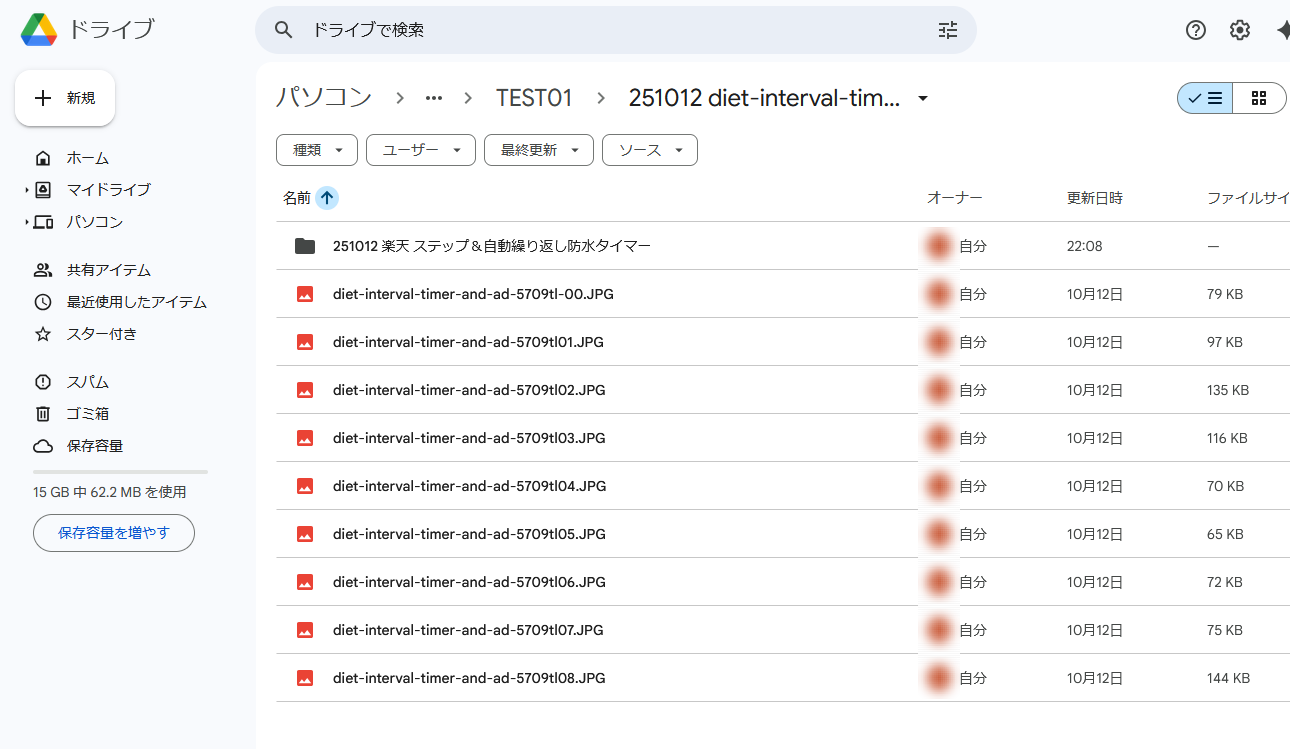Tap the ドライブで検索 search field

[x=600, y=30]
